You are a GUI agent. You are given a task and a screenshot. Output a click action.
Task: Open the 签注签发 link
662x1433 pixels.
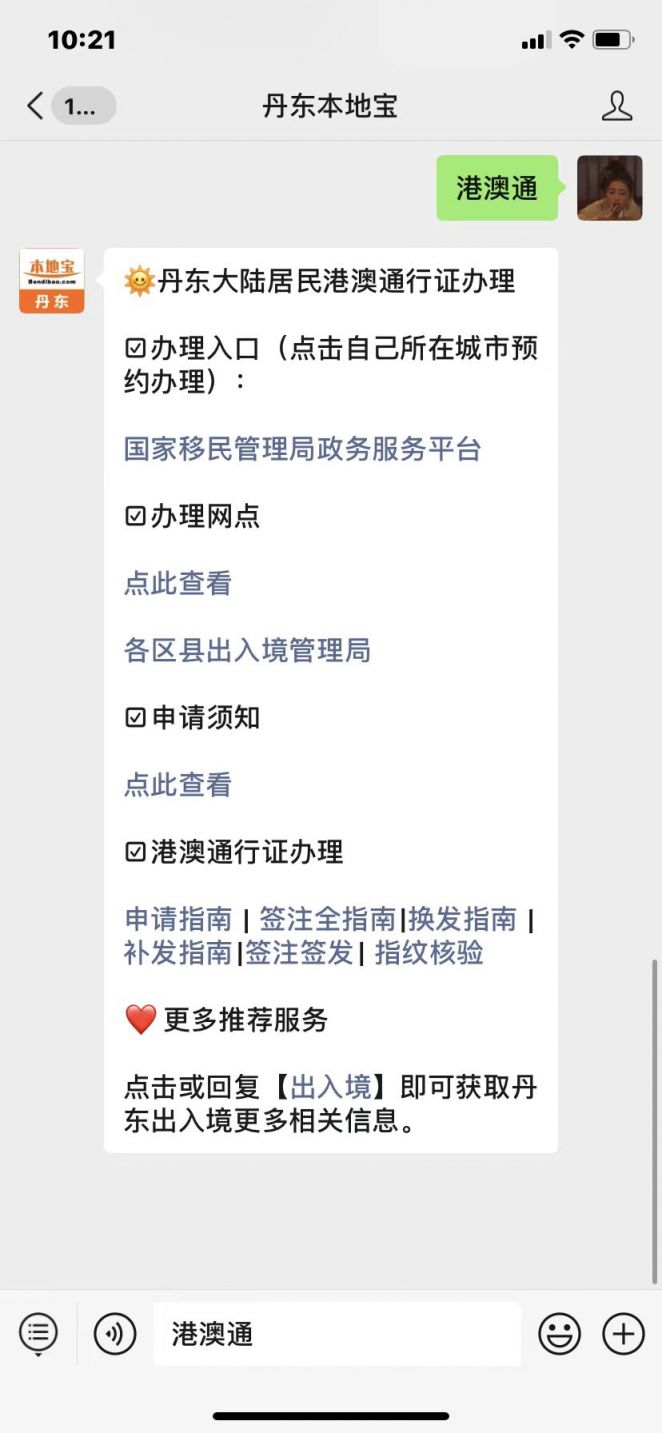[x=300, y=952]
